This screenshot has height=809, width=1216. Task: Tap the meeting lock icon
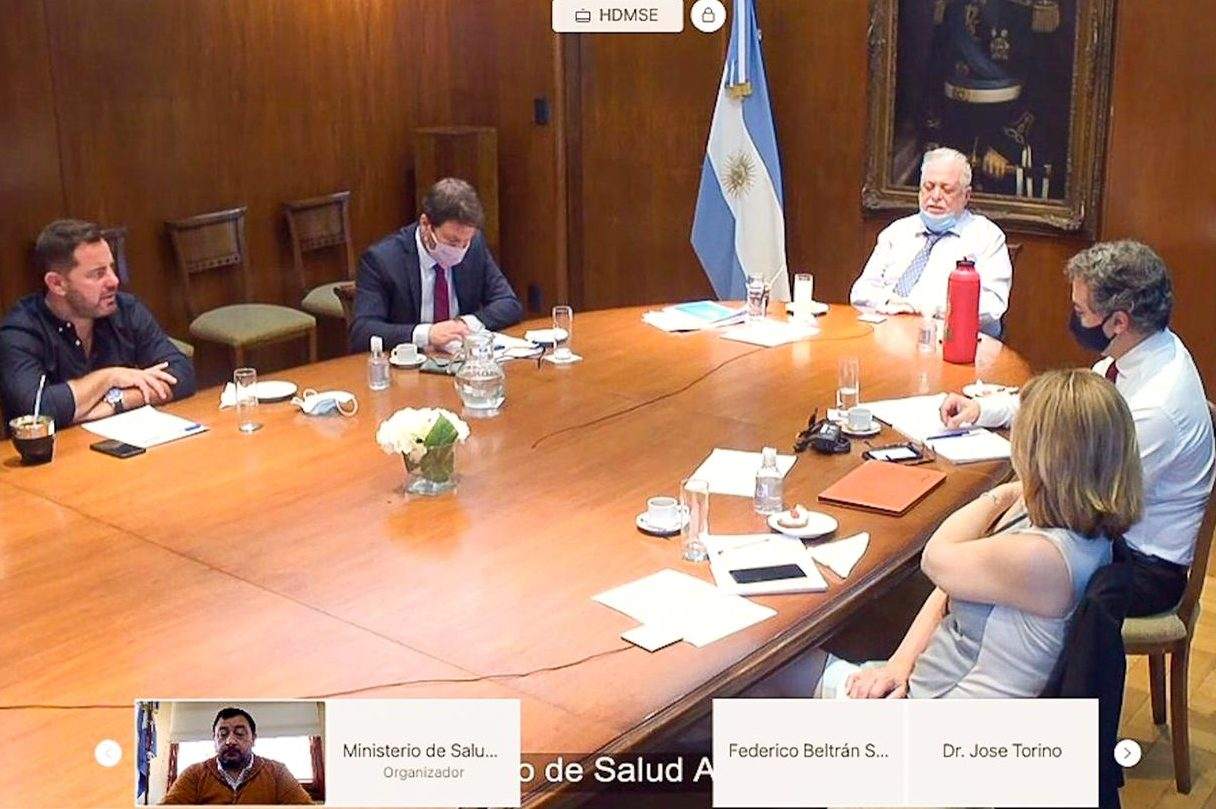pyautogui.click(x=708, y=15)
